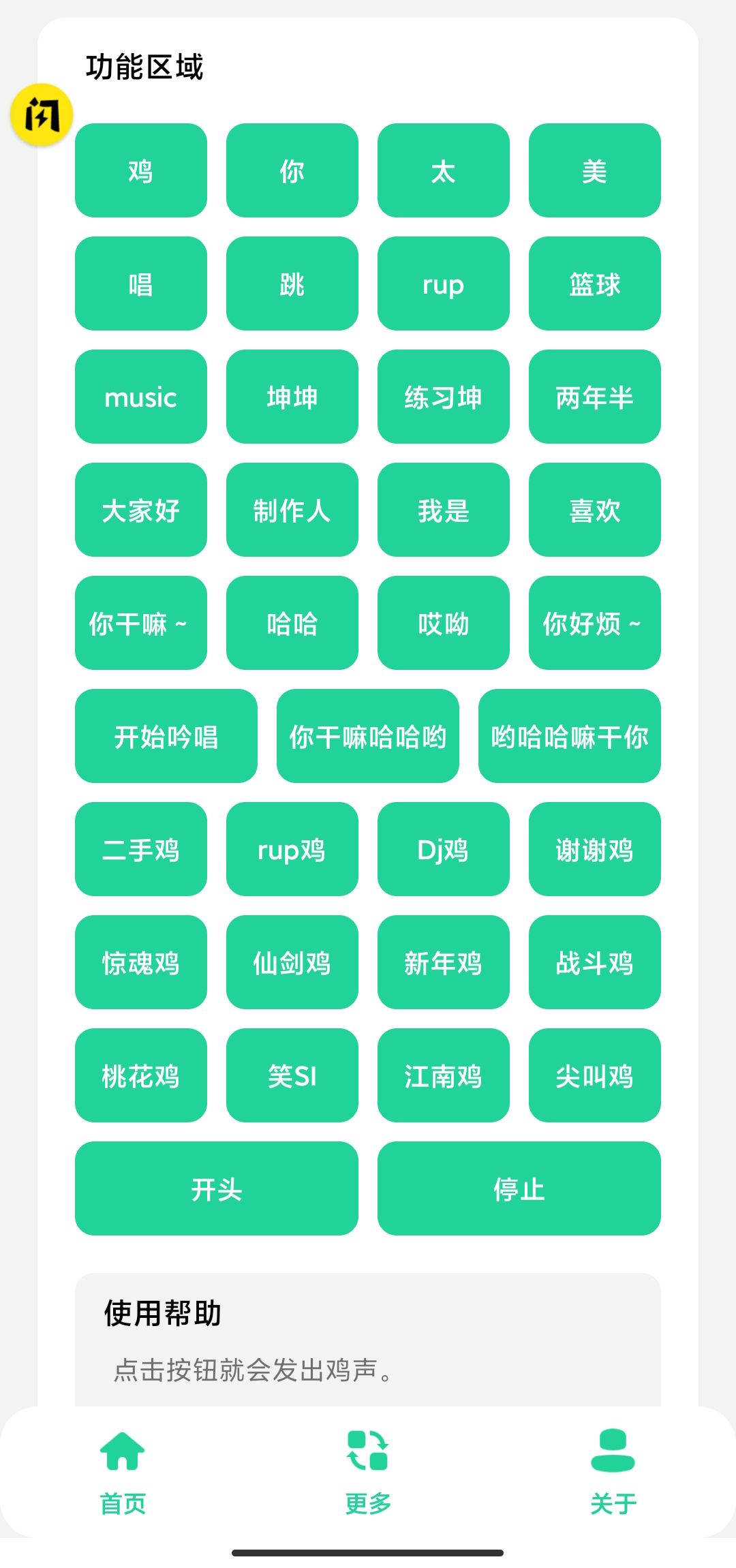Trigger the 尖叫鸡 sound
The height and width of the screenshot is (1568, 736).
point(594,1075)
